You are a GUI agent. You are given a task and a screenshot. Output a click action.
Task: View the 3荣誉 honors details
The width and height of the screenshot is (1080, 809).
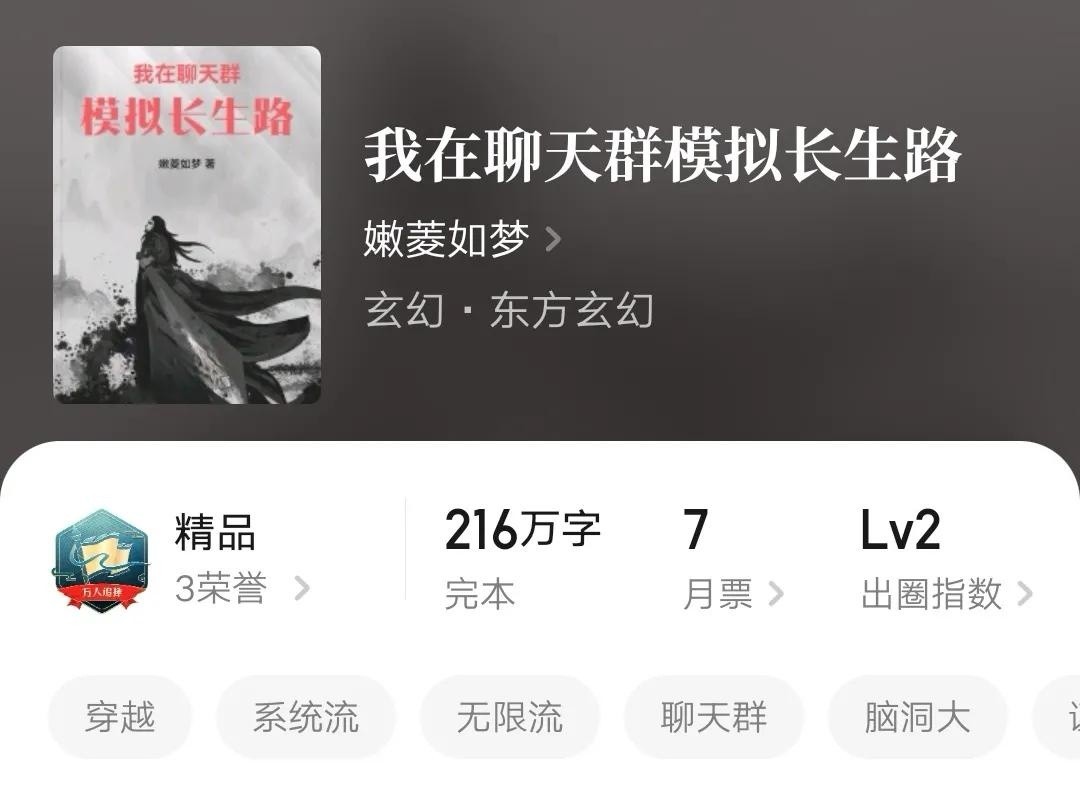click(x=241, y=589)
